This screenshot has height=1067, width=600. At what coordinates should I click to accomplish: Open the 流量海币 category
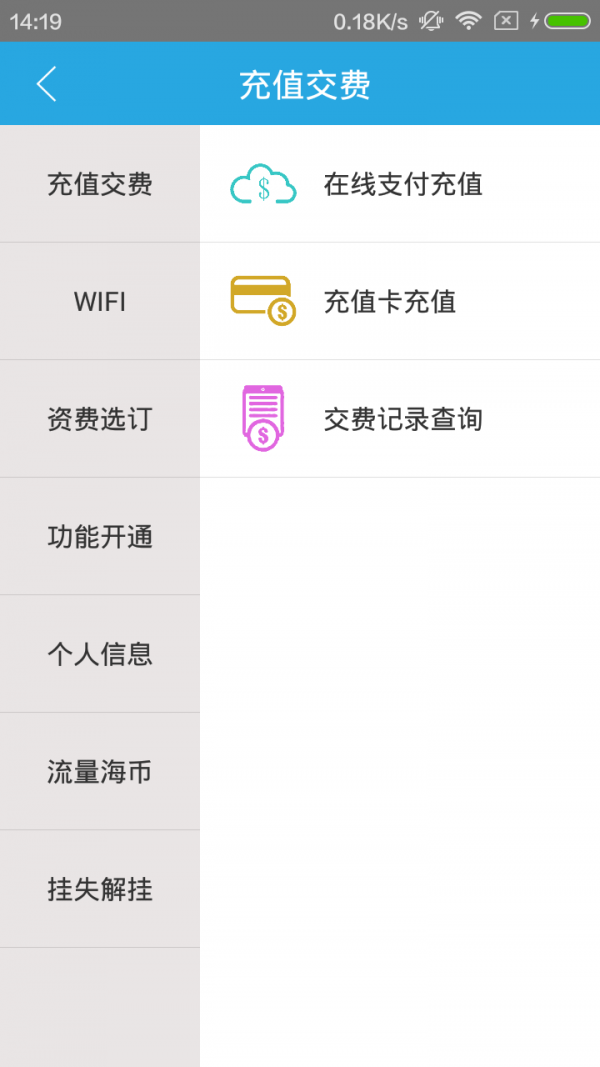click(x=100, y=772)
